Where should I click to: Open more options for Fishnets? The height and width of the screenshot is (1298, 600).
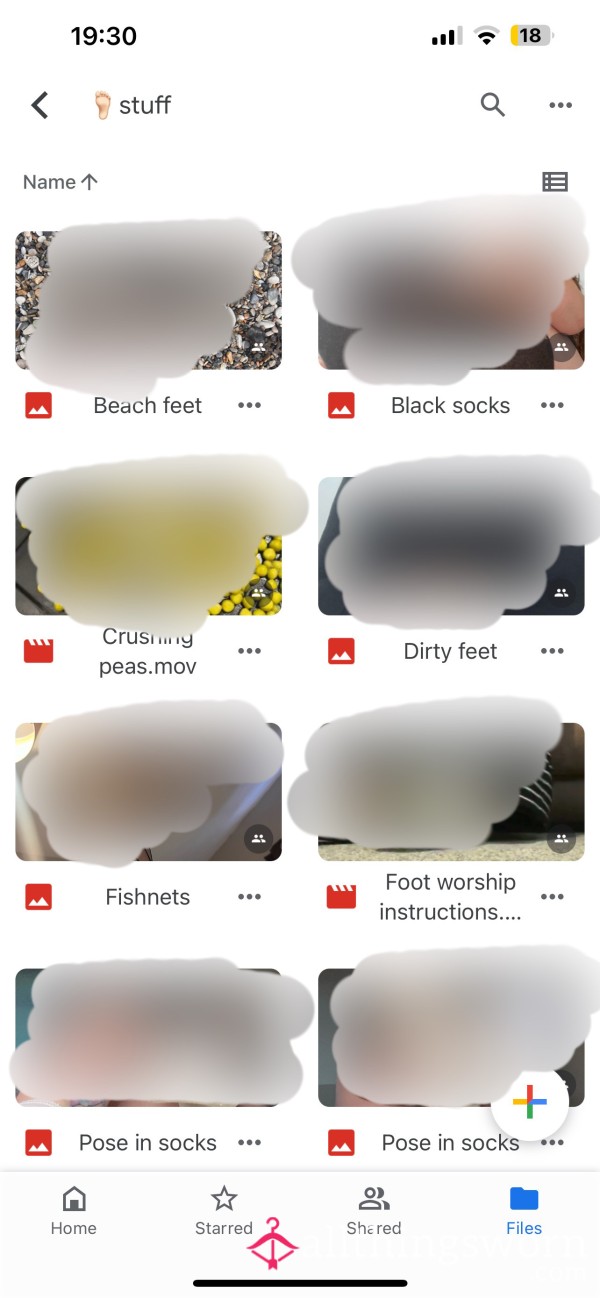point(249,897)
